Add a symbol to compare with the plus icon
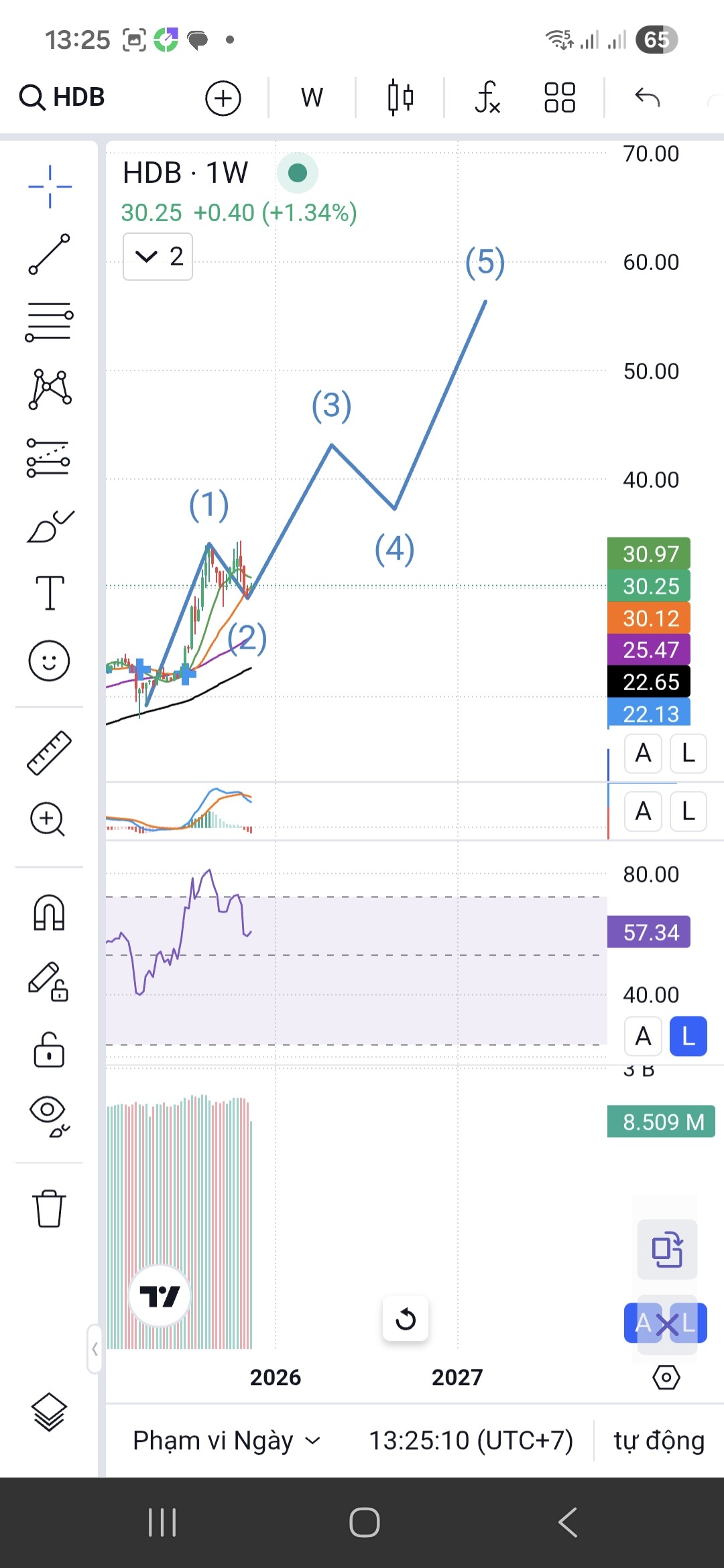724x1568 pixels. (223, 99)
